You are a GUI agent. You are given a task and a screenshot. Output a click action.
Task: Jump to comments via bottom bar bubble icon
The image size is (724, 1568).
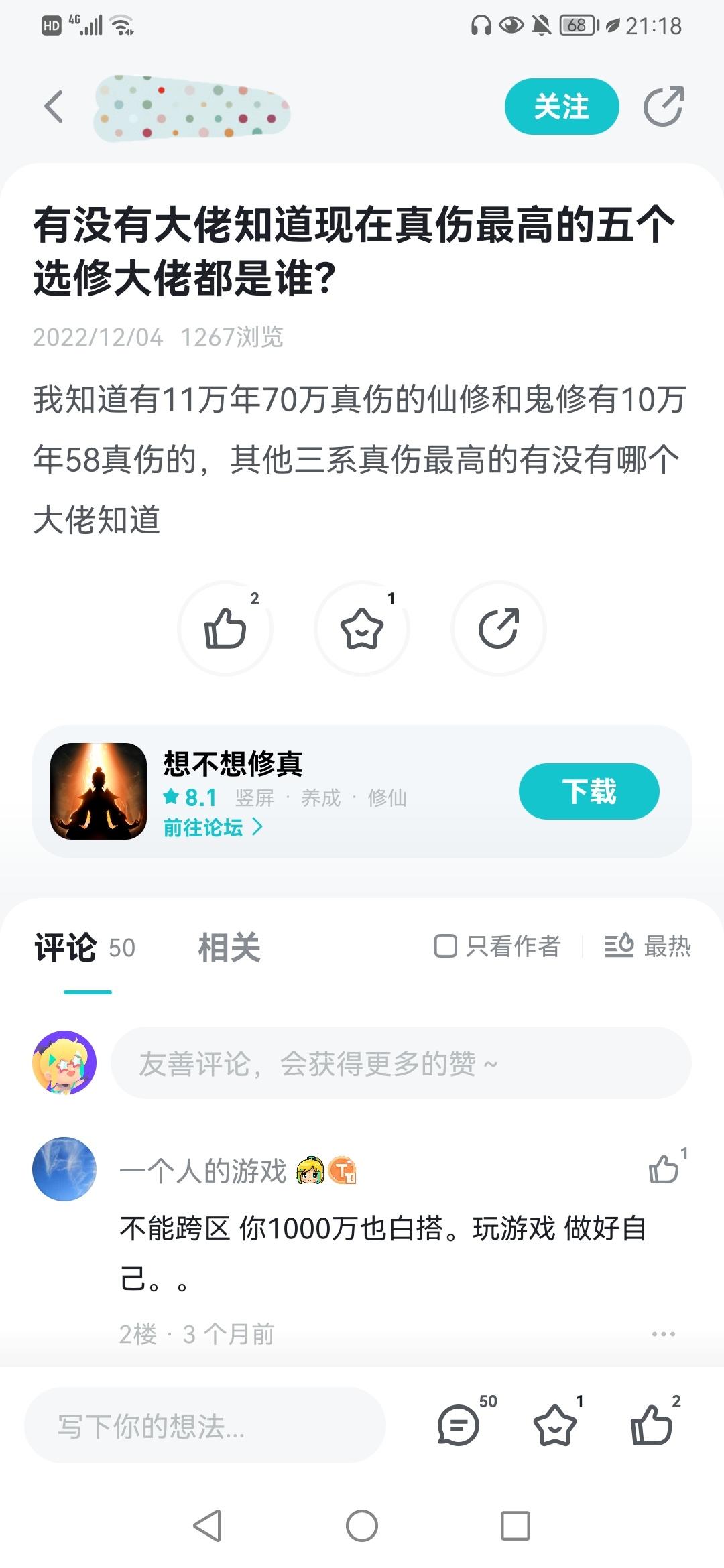coord(459,1425)
